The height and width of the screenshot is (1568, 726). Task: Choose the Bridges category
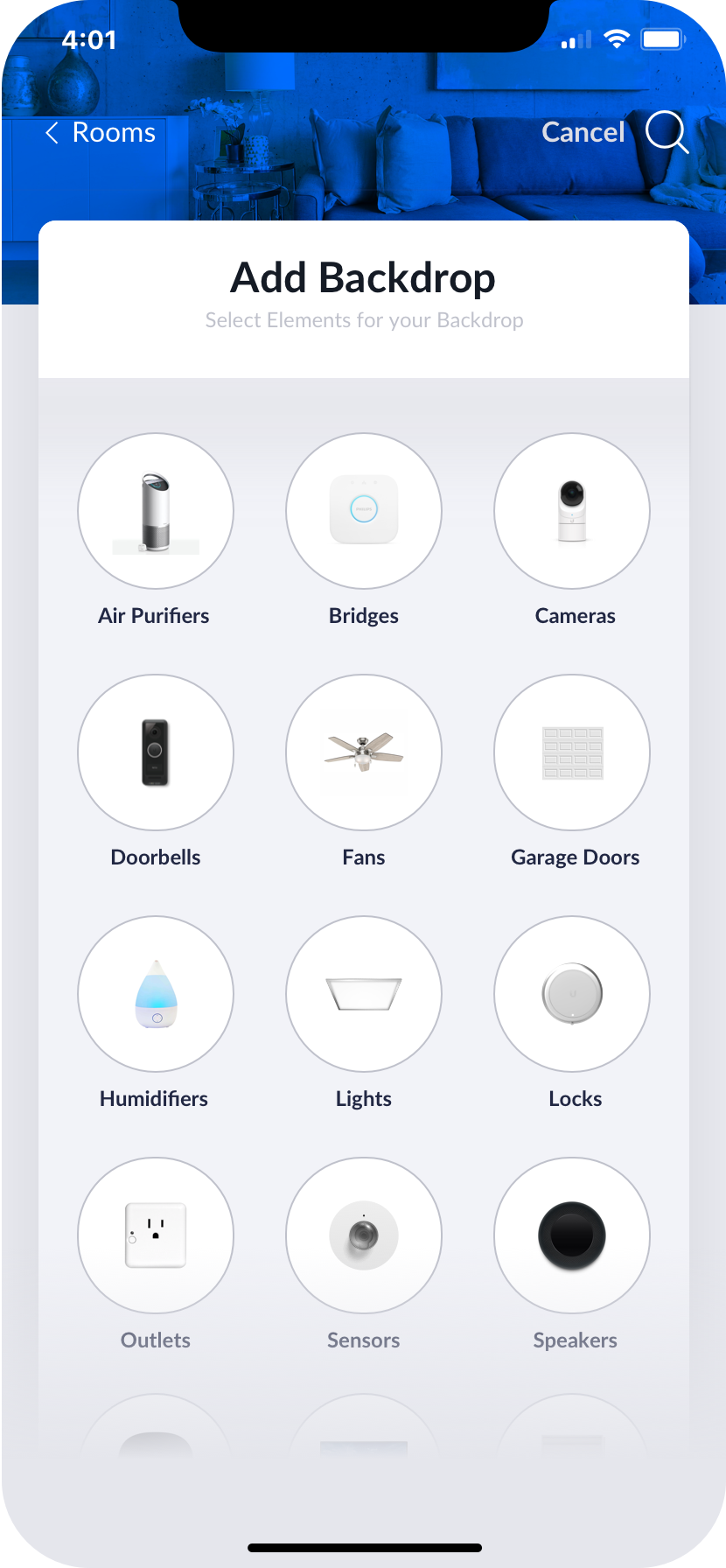click(364, 511)
